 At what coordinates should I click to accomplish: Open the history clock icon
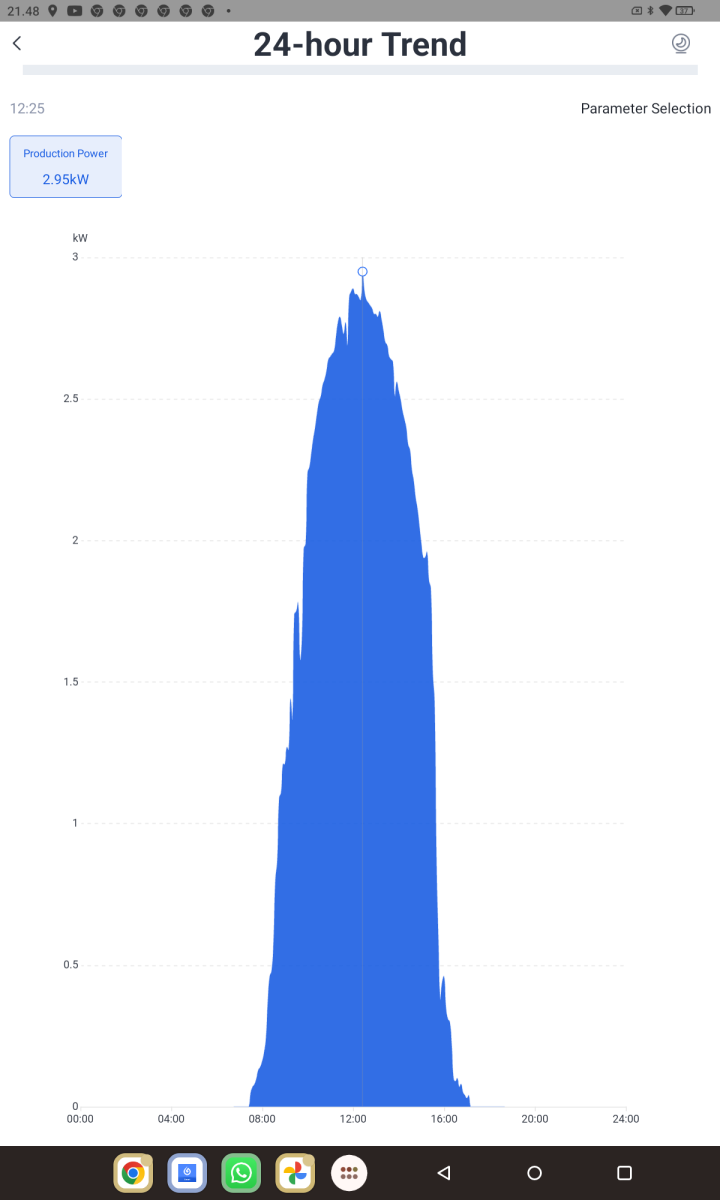click(x=681, y=43)
